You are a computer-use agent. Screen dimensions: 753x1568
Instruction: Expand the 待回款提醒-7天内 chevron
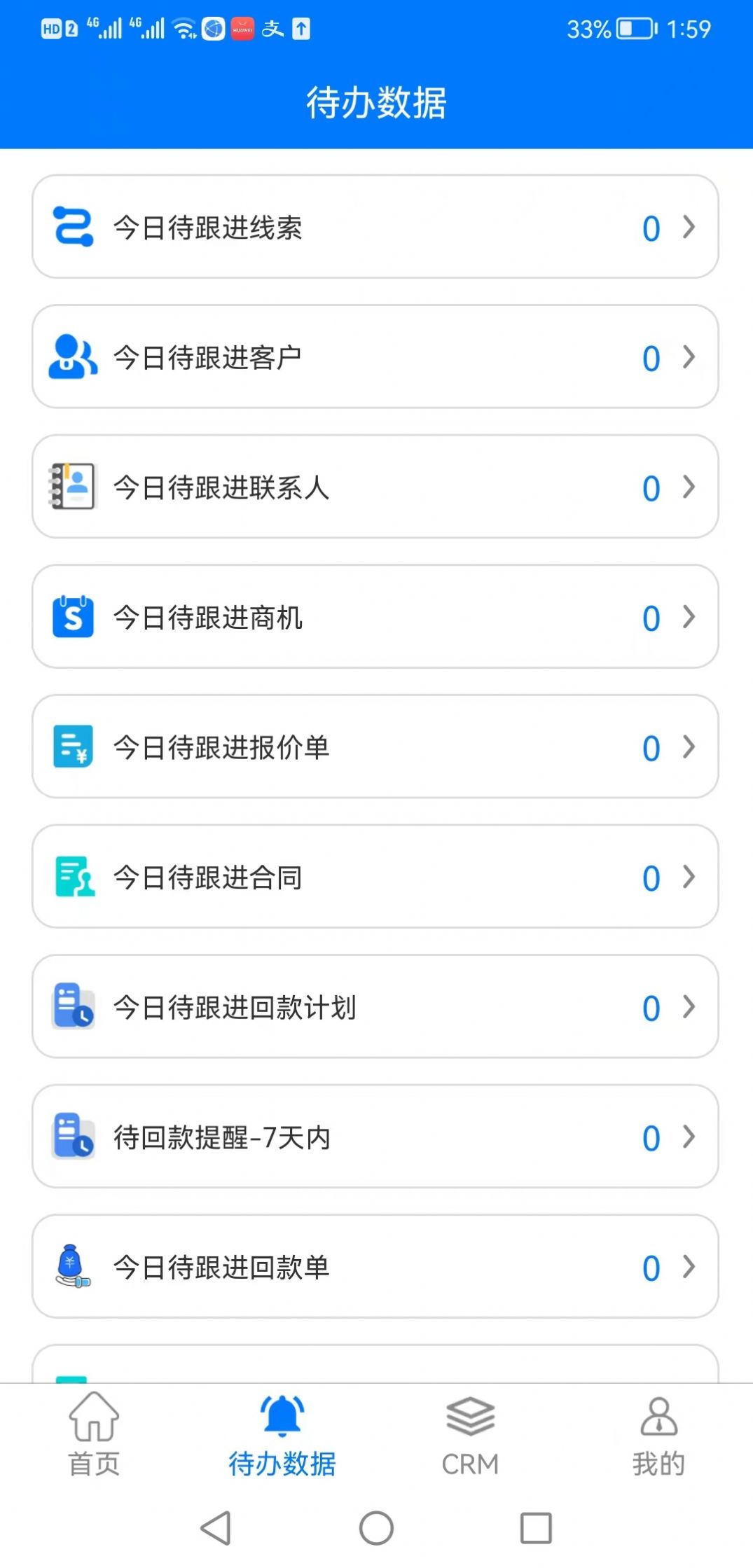point(687,1138)
